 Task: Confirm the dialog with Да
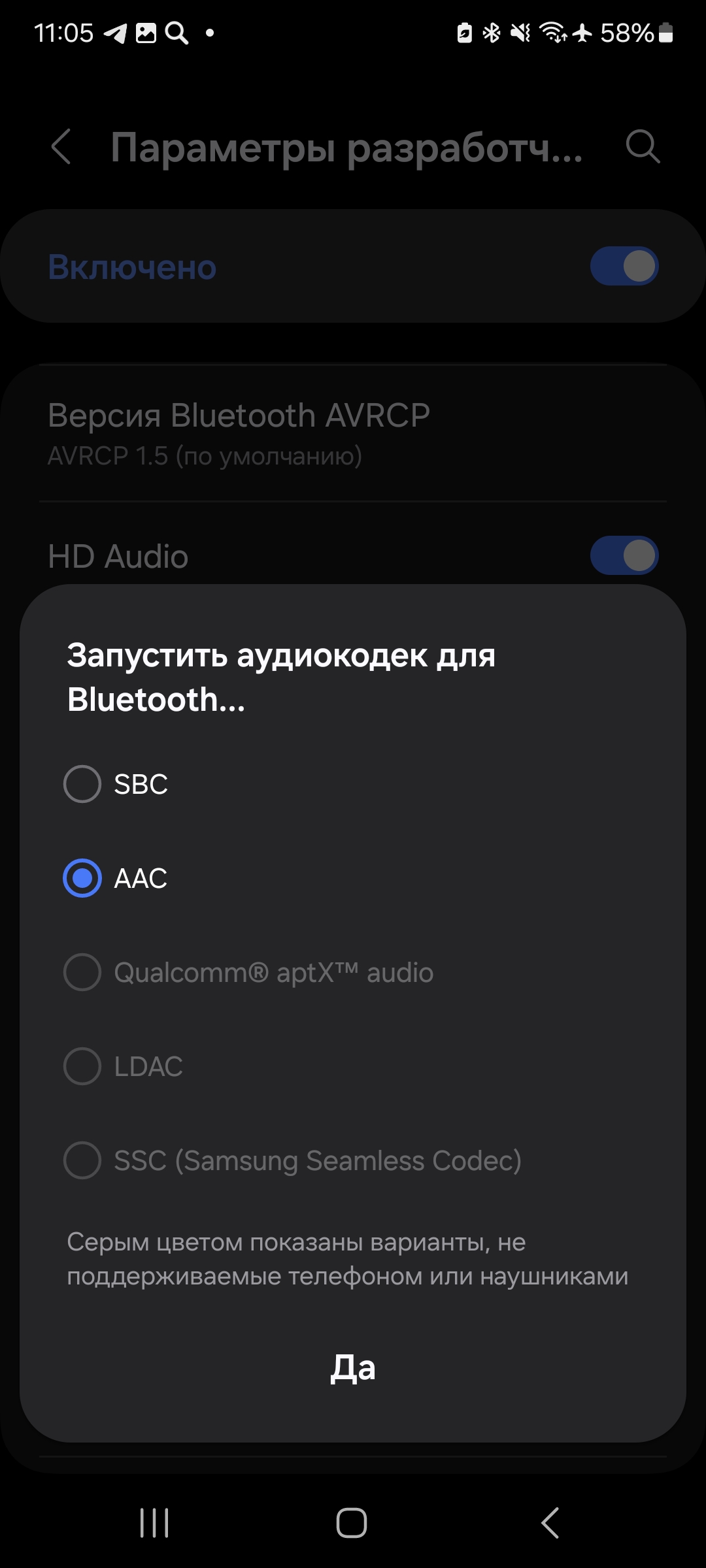coord(353,1367)
